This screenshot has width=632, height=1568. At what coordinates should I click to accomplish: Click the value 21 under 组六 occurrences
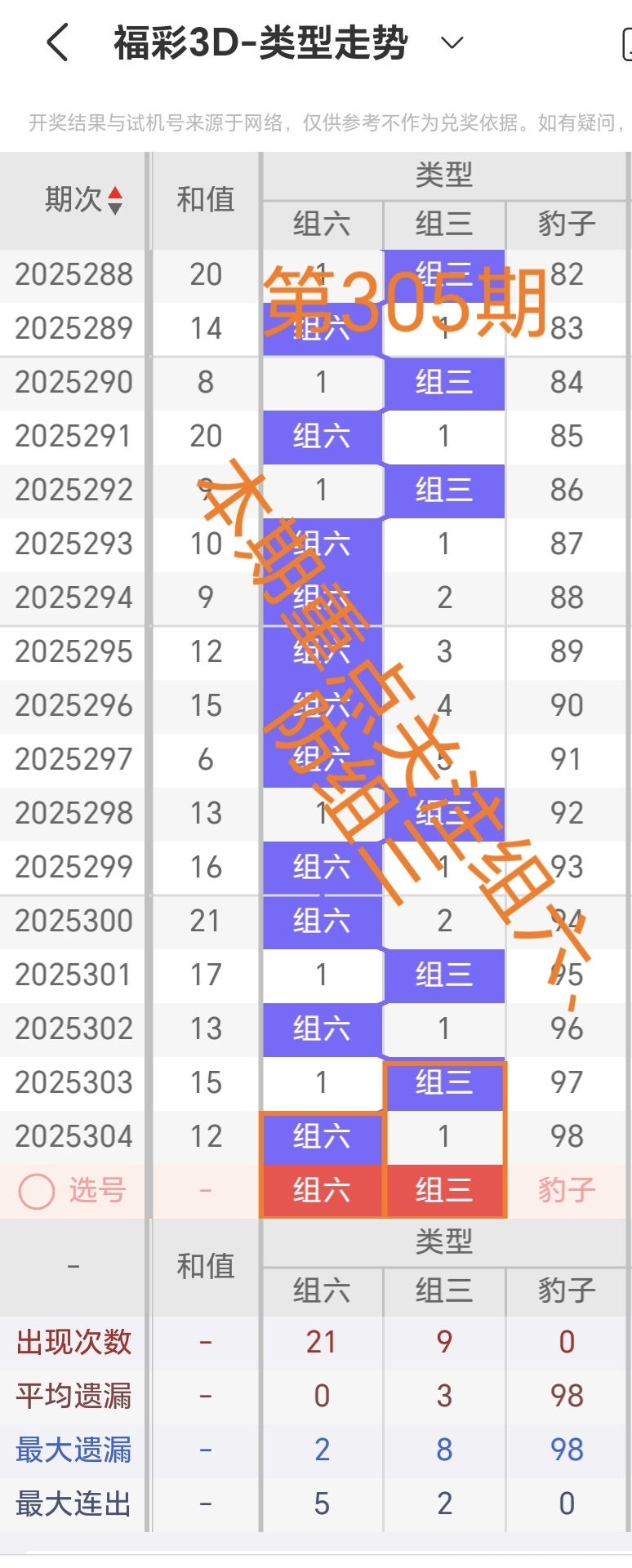coord(322,1341)
